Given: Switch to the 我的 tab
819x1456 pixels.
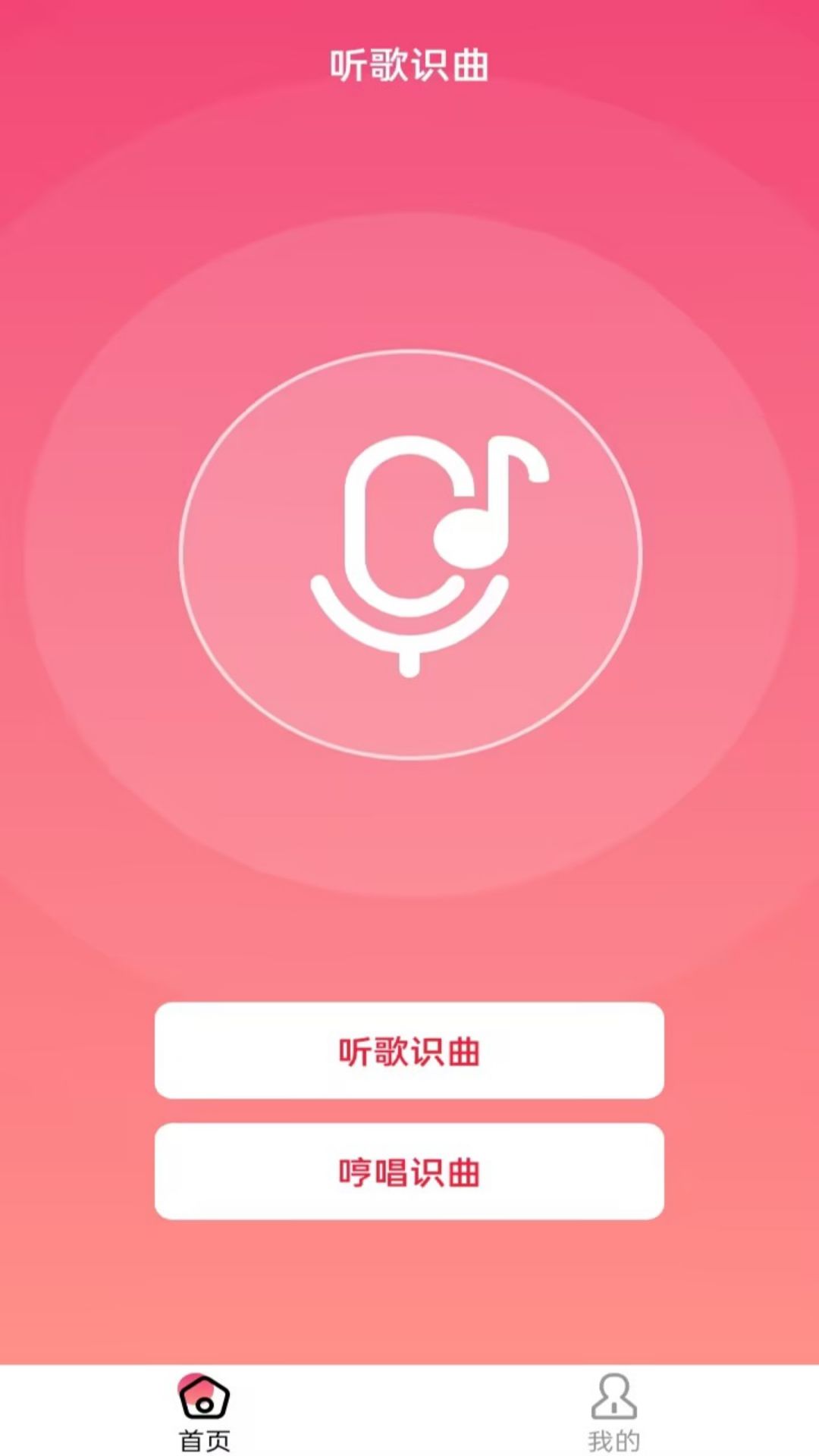Looking at the screenshot, I should pyautogui.click(x=613, y=1412).
